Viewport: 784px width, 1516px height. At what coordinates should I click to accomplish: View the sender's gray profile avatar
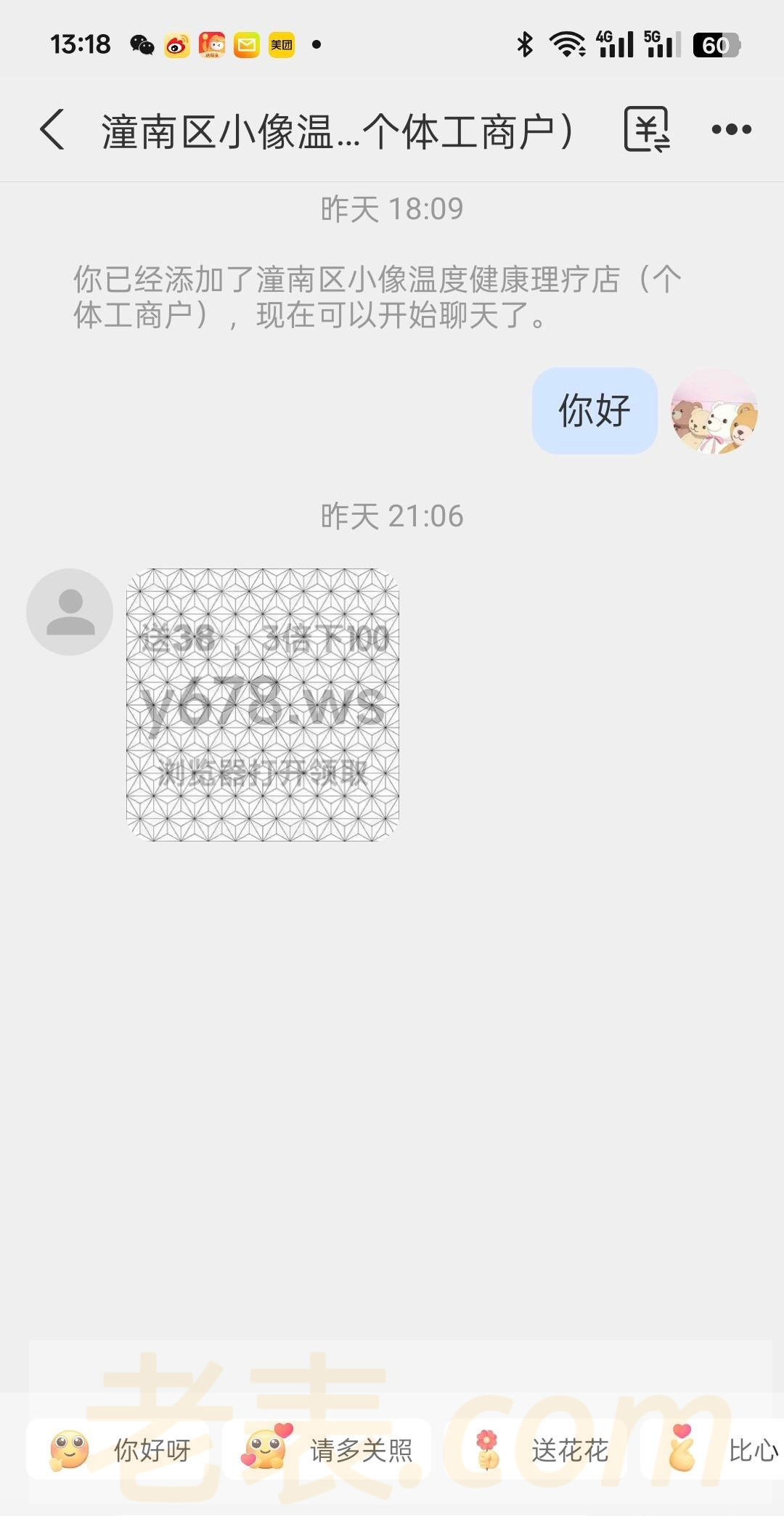tap(70, 612)
